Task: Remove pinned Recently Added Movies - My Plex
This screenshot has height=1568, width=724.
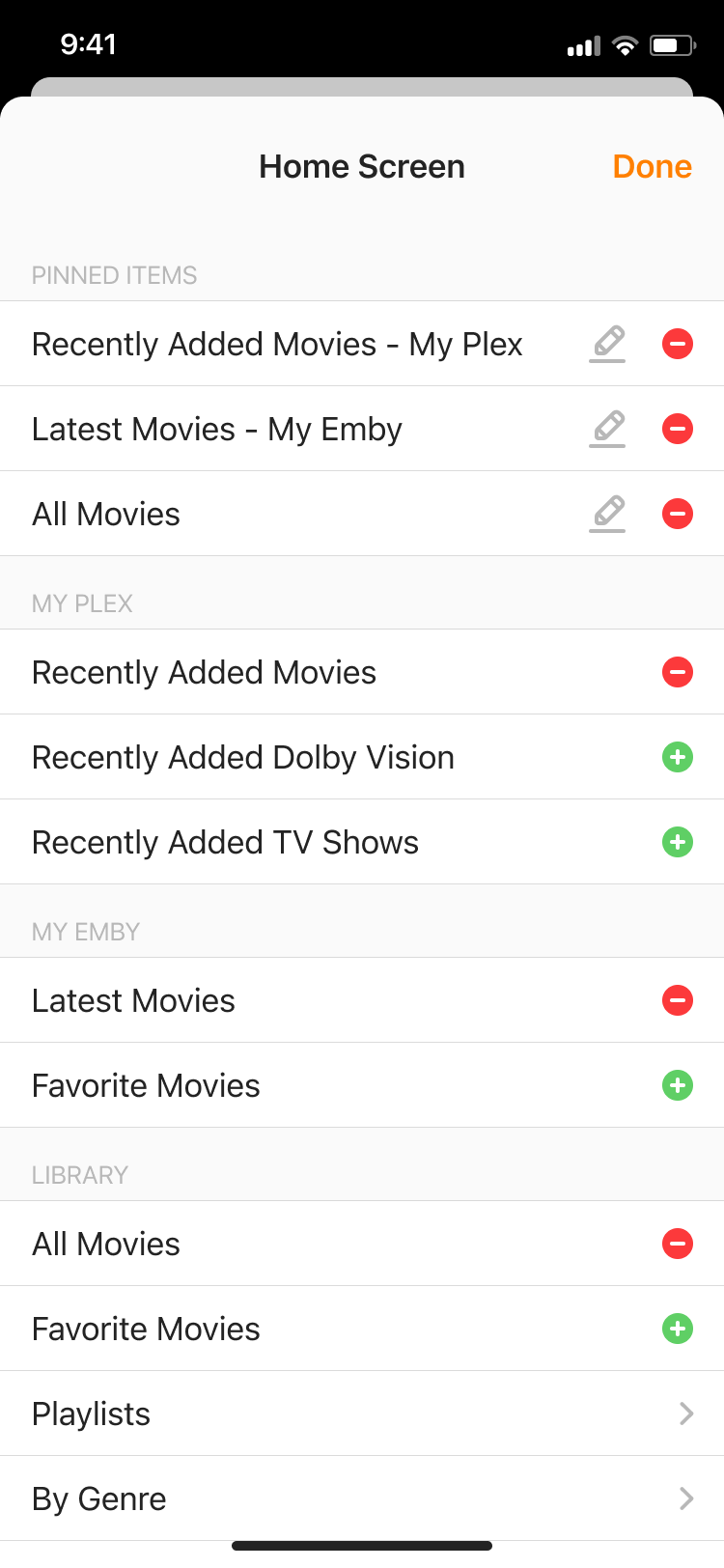Action: point(678,344)
